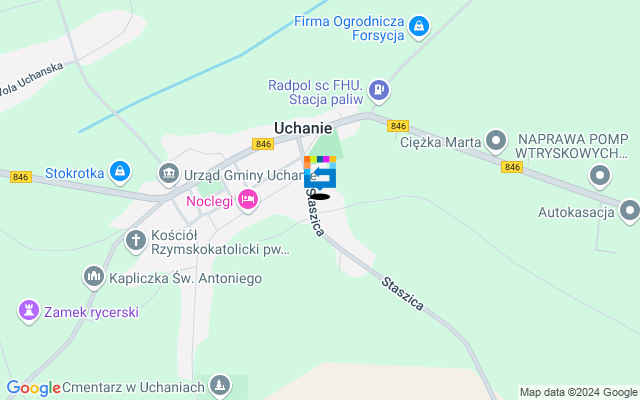
Task: Select the Kościół Rzymskokatolicki church marker
Action: pyautogui.click(x=136, y=240)
